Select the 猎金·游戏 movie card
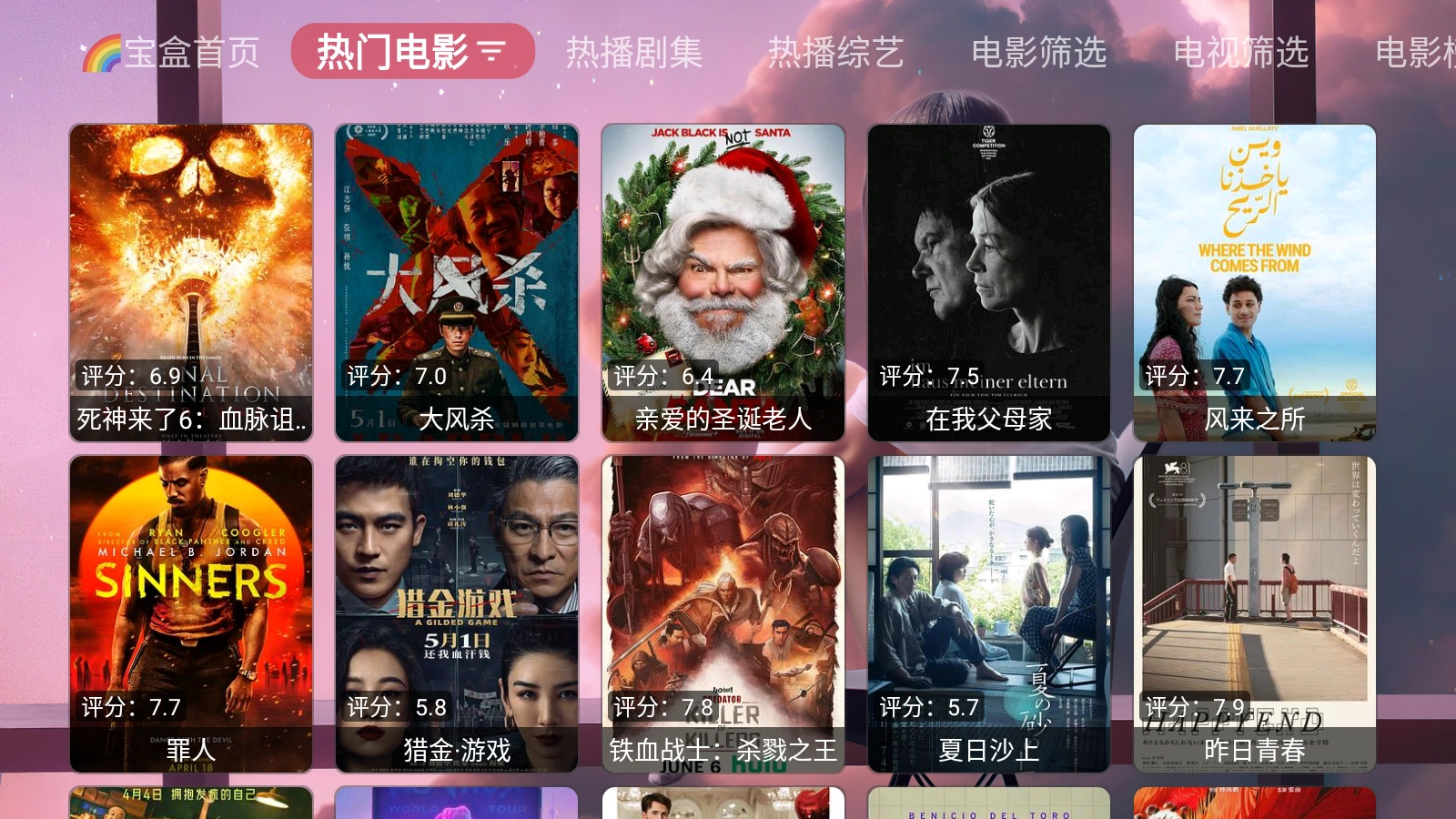 457,613
